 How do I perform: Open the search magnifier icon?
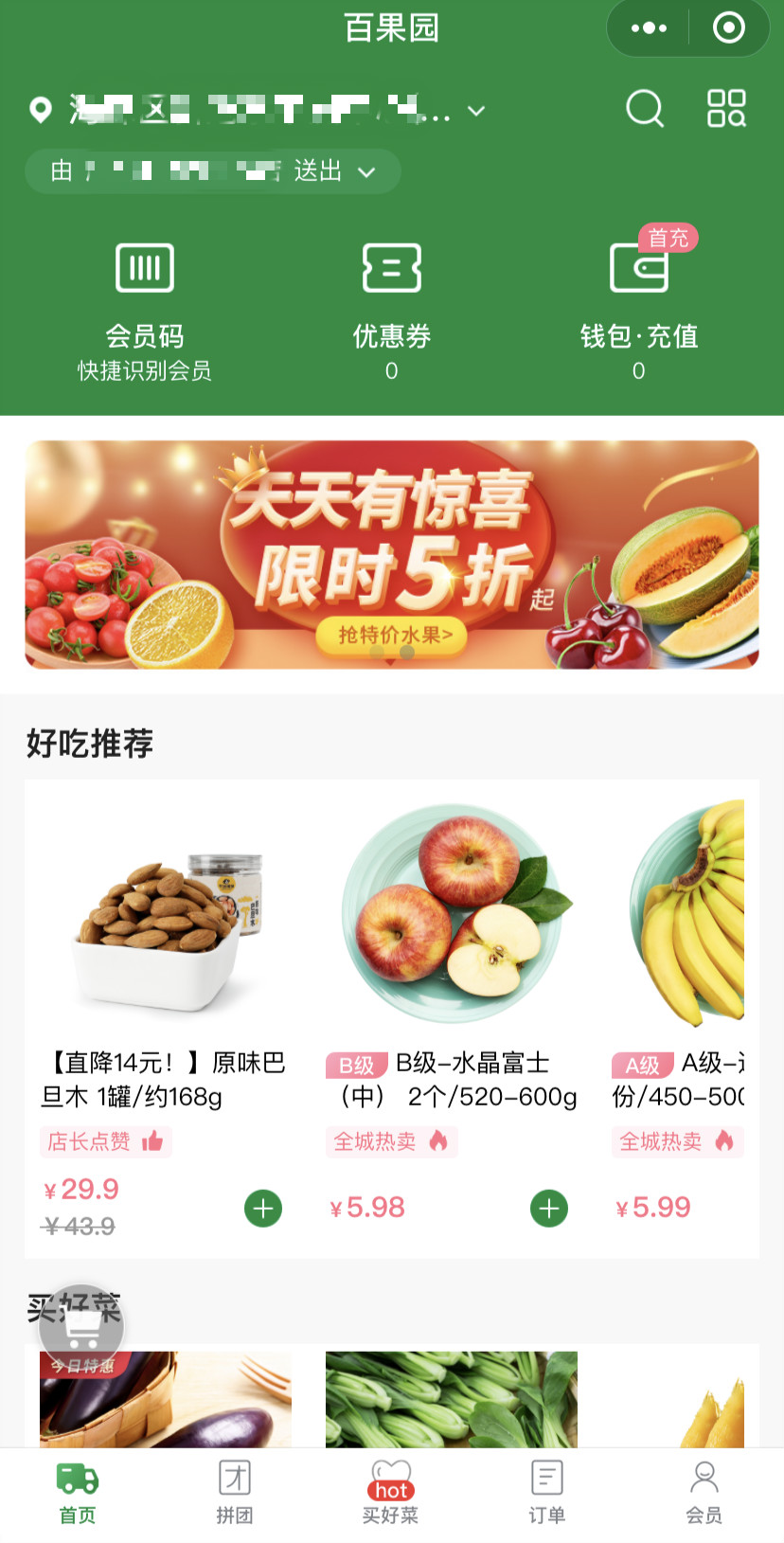645,109
